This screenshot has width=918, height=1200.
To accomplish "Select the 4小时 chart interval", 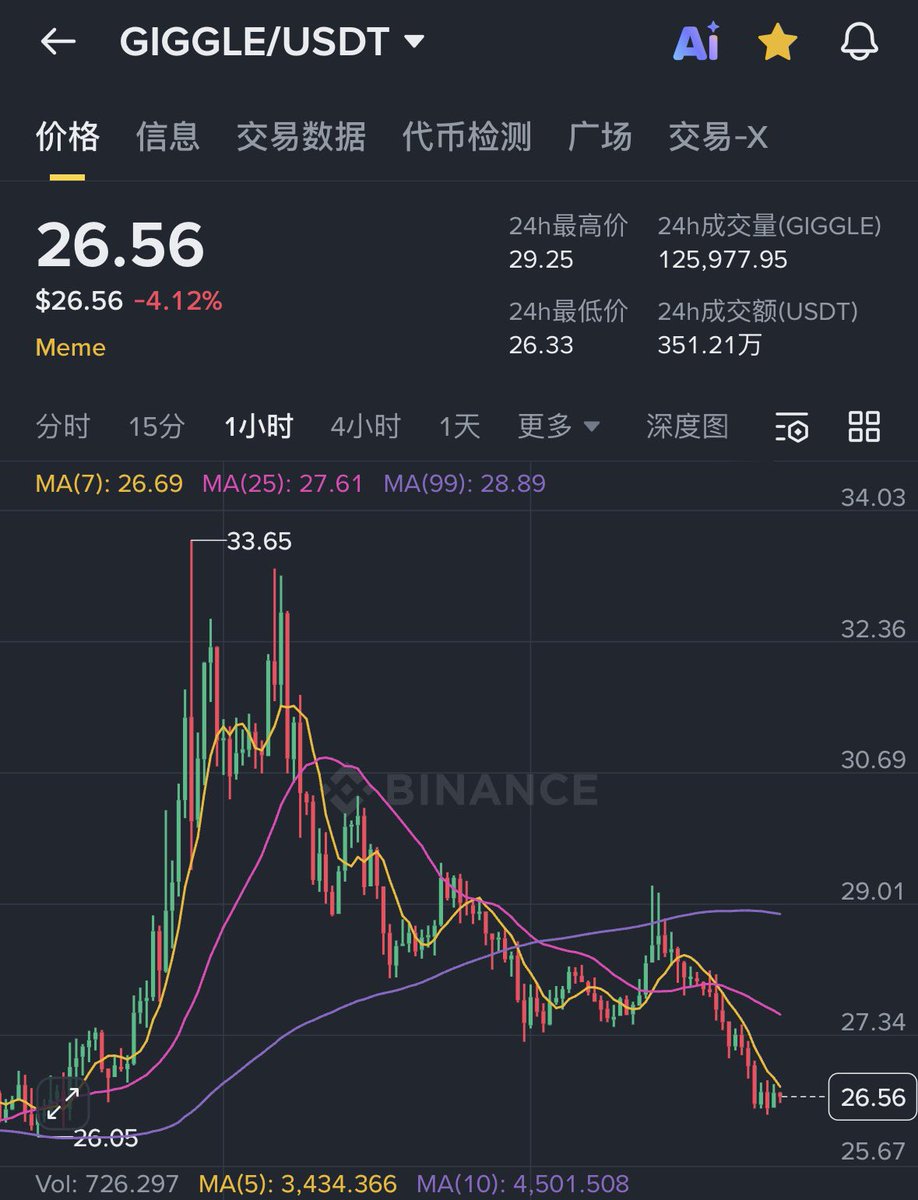I will click(366, 427).
